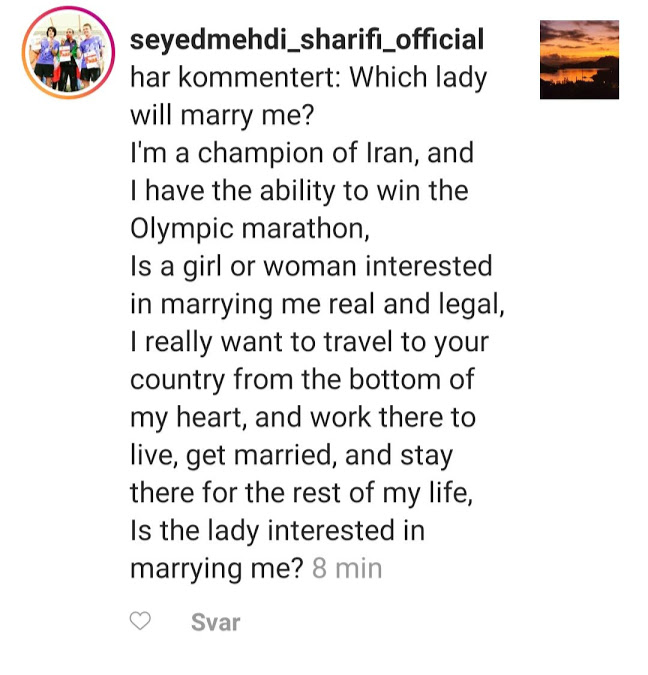Like the comment with the heart icon
The width and height of the screenshot is (648, 675).
point(141,622)
